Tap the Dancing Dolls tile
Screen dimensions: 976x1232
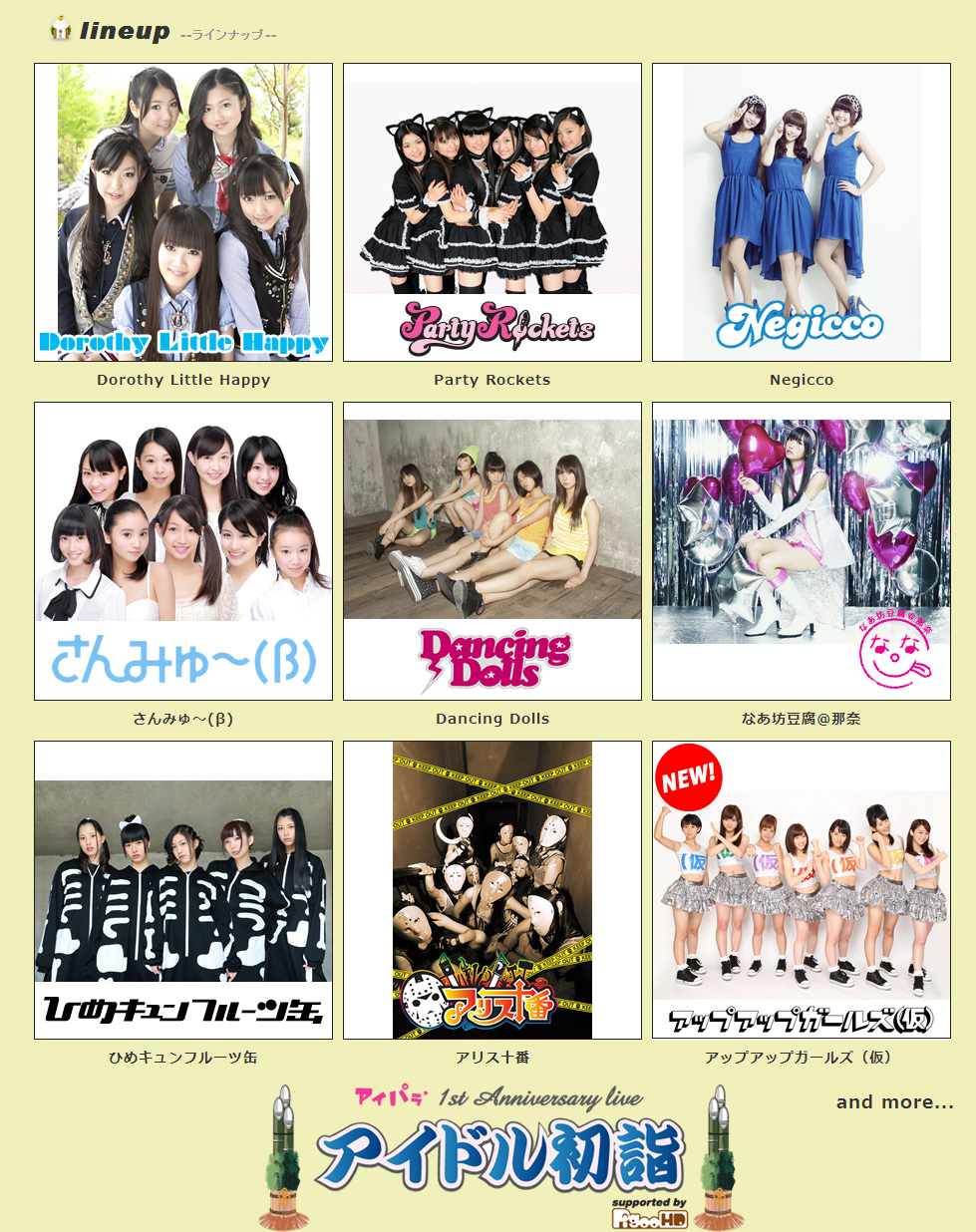click(492, 551)
